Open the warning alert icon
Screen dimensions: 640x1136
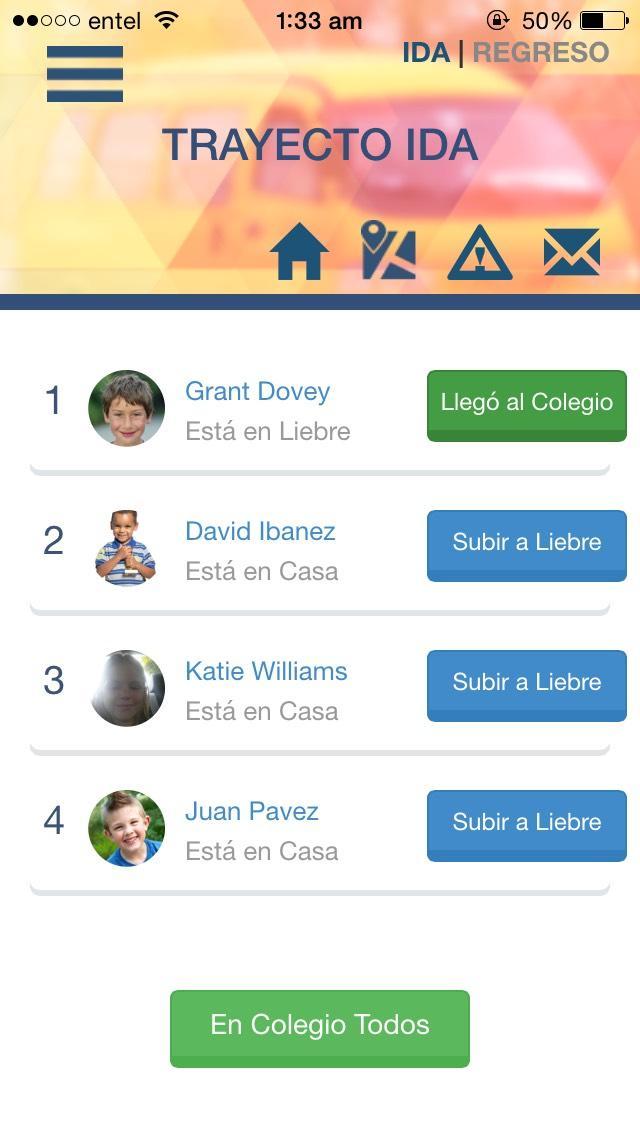pos(479,253)
